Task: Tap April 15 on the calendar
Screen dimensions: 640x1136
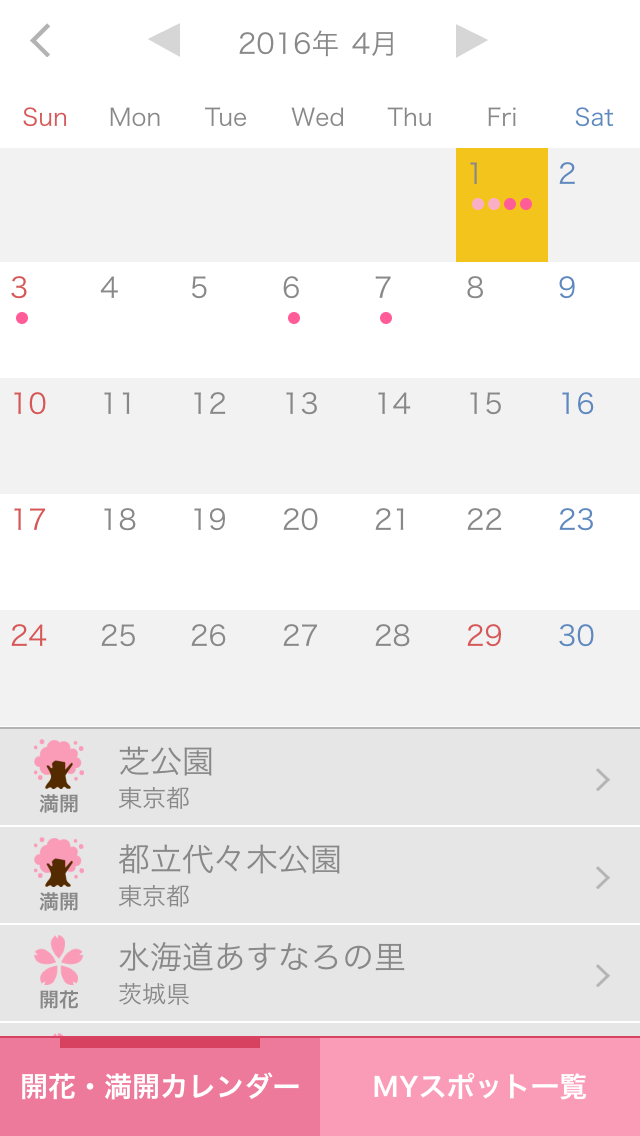Action: pyautogui.click(x=502, y=435)
